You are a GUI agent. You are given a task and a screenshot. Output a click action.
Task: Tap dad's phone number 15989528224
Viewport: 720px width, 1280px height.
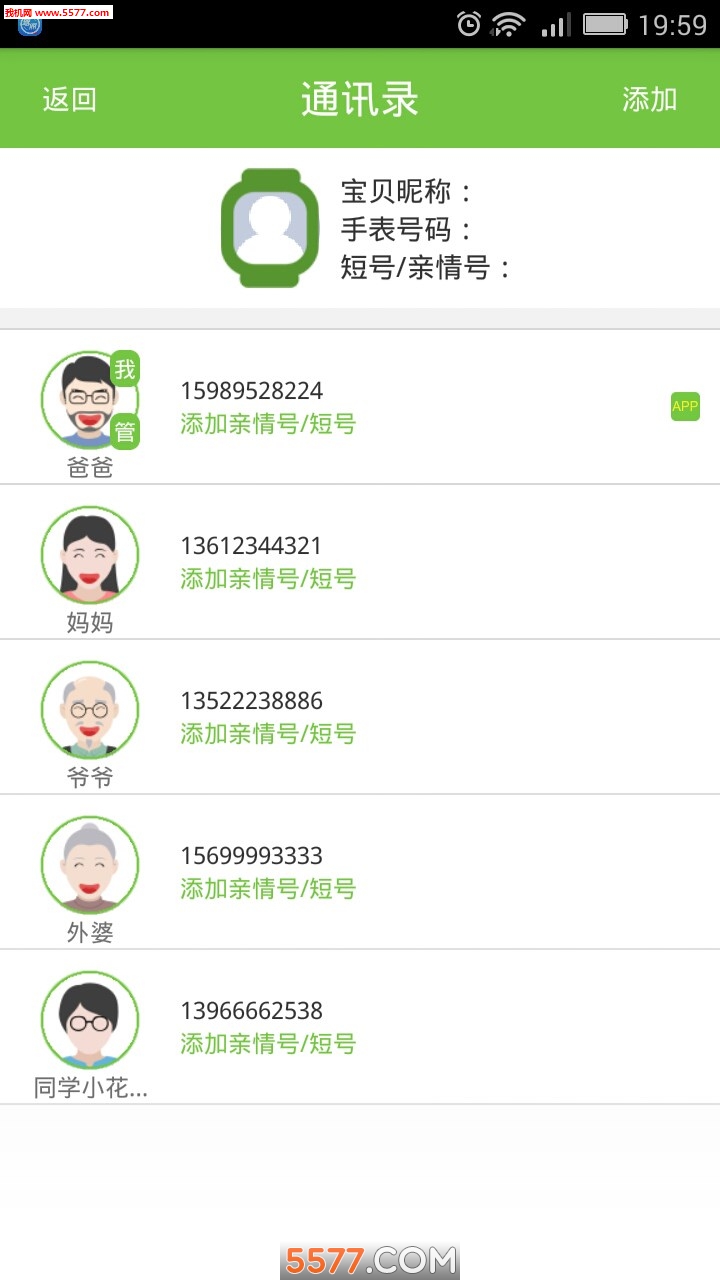[x=250, y=391]
